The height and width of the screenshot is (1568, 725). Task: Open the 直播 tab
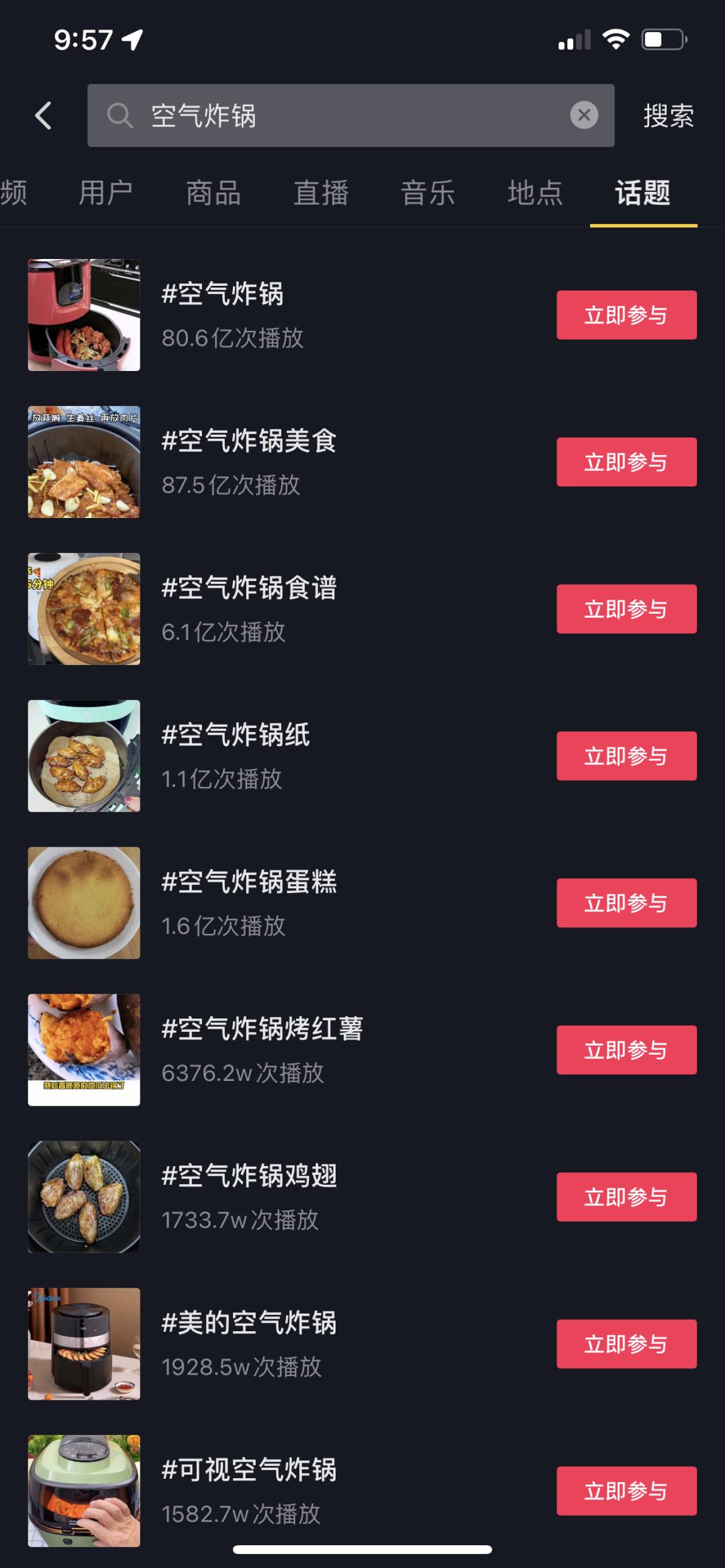click(321, 193)
